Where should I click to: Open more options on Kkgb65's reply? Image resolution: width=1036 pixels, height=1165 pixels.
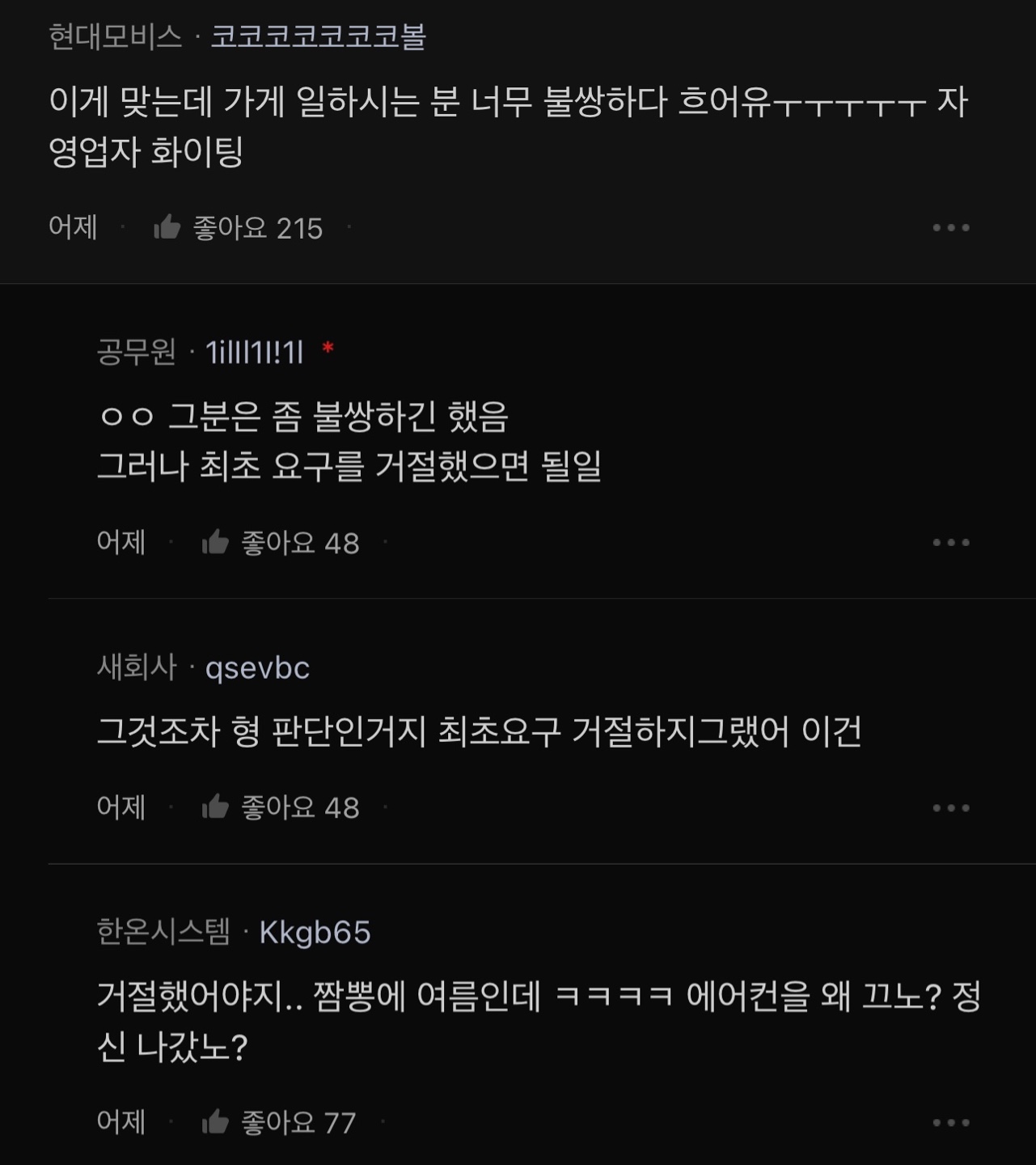950,1122
